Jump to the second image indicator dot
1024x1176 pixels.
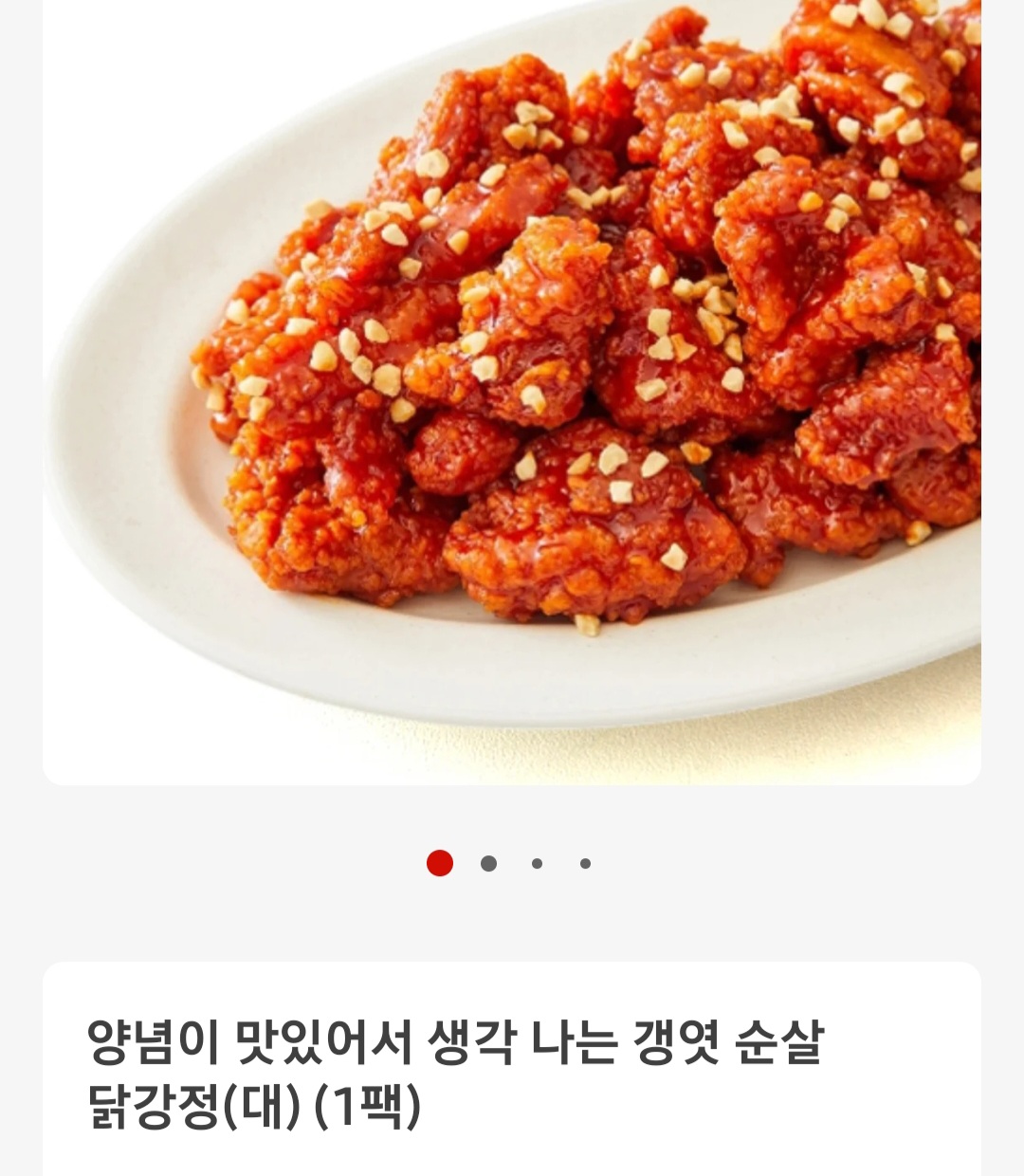click(488, 863)
